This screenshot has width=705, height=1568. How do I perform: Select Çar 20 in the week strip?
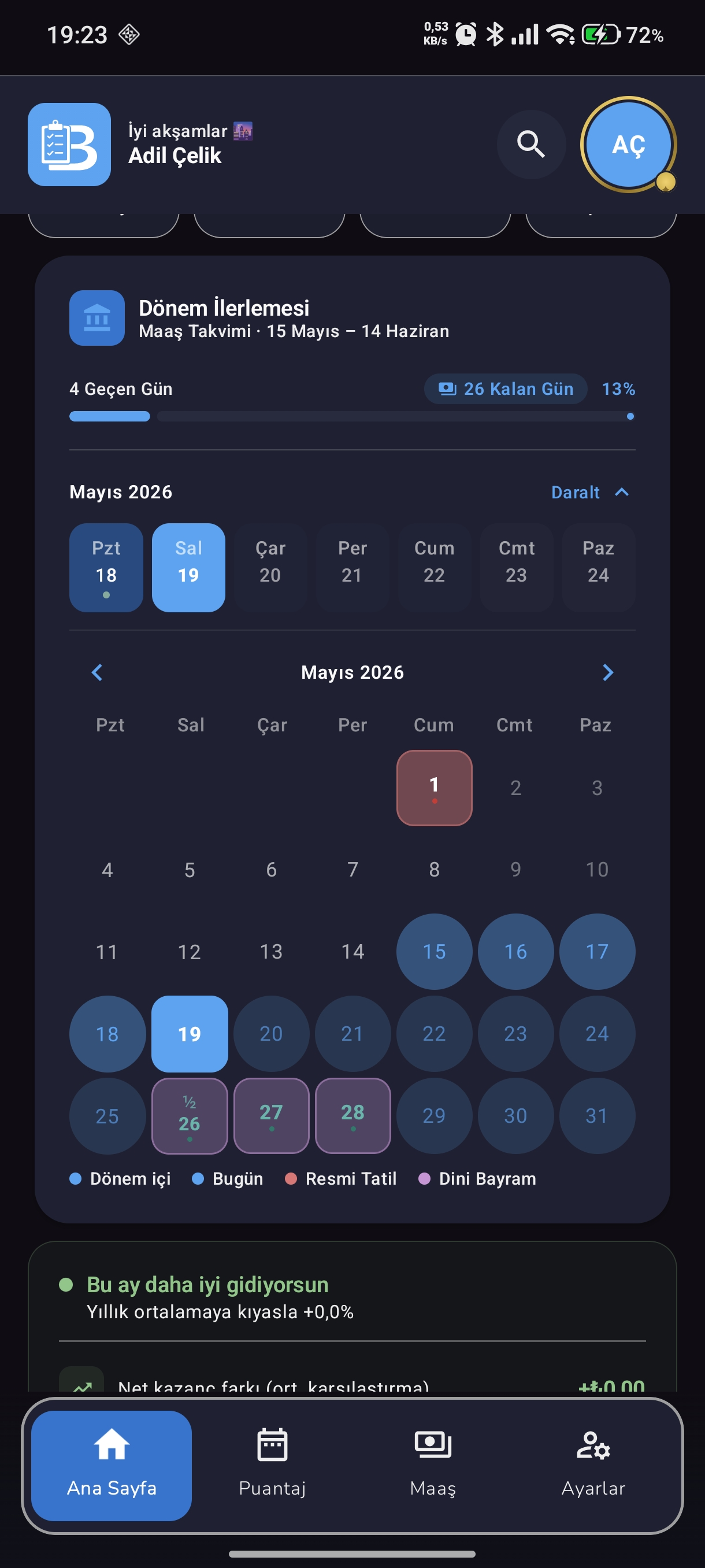click(x=270, y=567)
